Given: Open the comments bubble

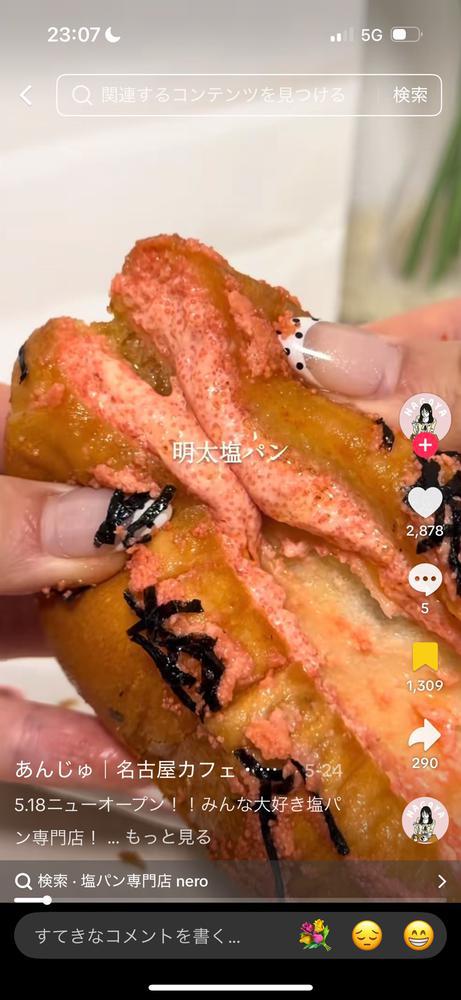Looking at the screenshot, I should 425,580.
